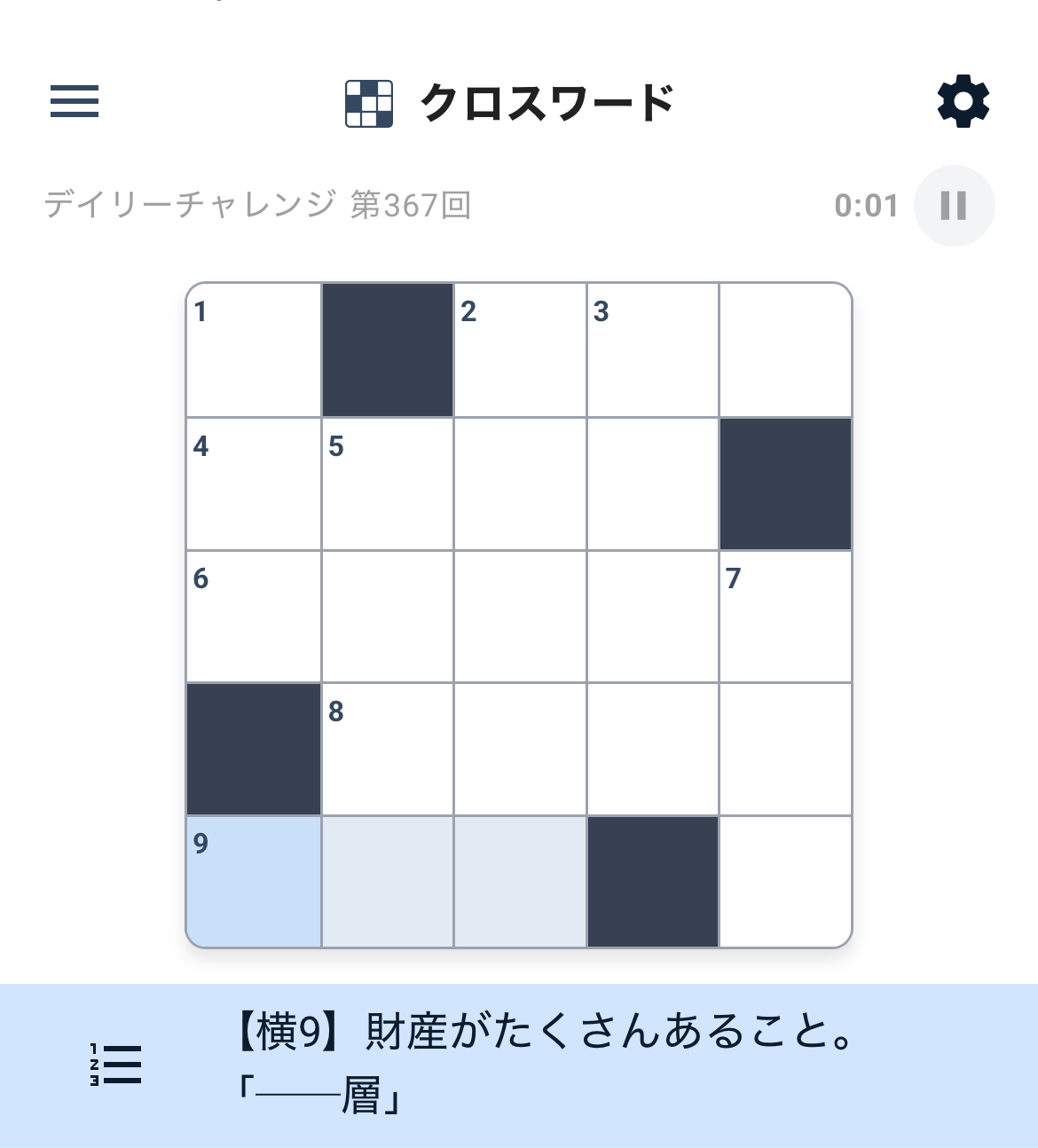This screenshot has height=1148, width=1038.
Task: Select crossword cell numbered 3
Action: 653,350
